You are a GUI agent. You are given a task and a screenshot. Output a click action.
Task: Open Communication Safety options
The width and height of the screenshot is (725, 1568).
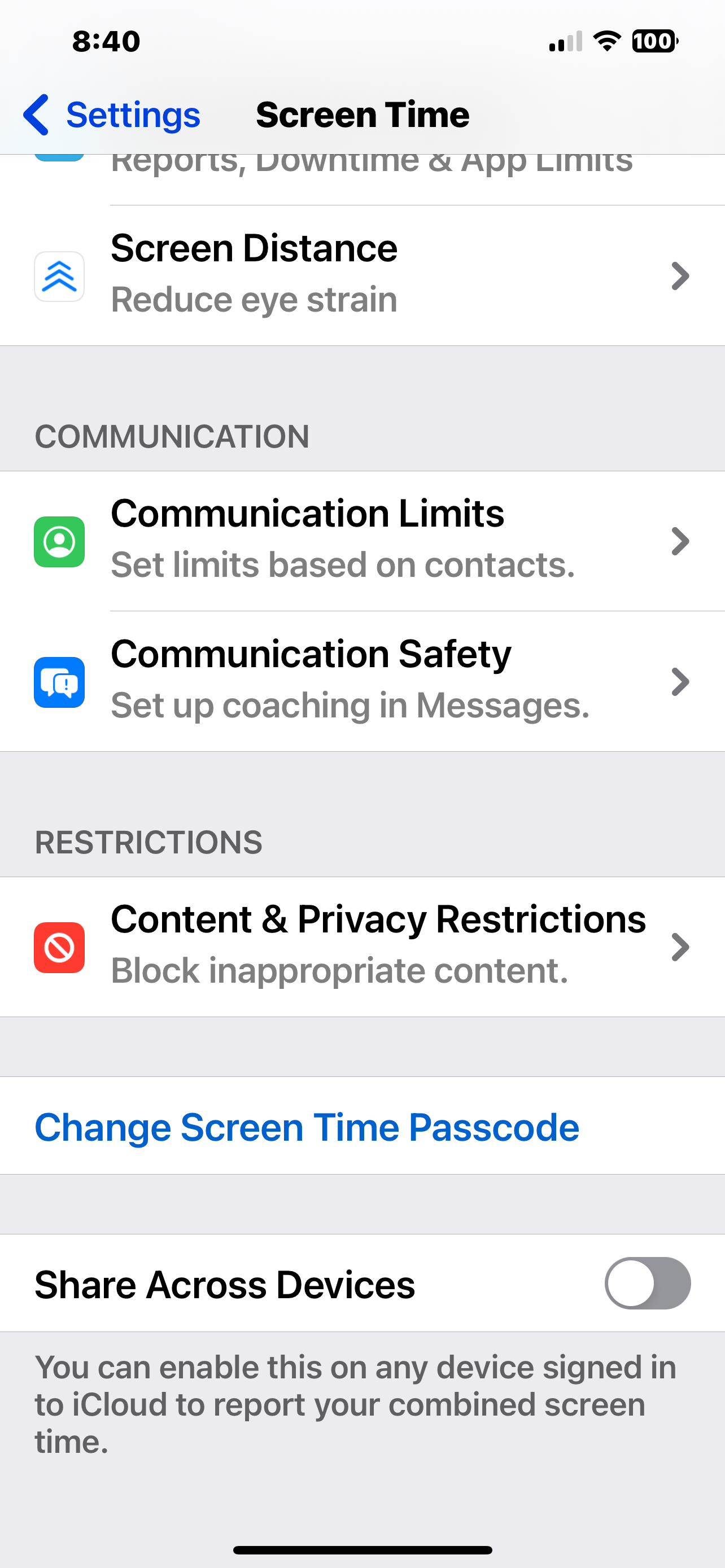click(x=362, y=681)
